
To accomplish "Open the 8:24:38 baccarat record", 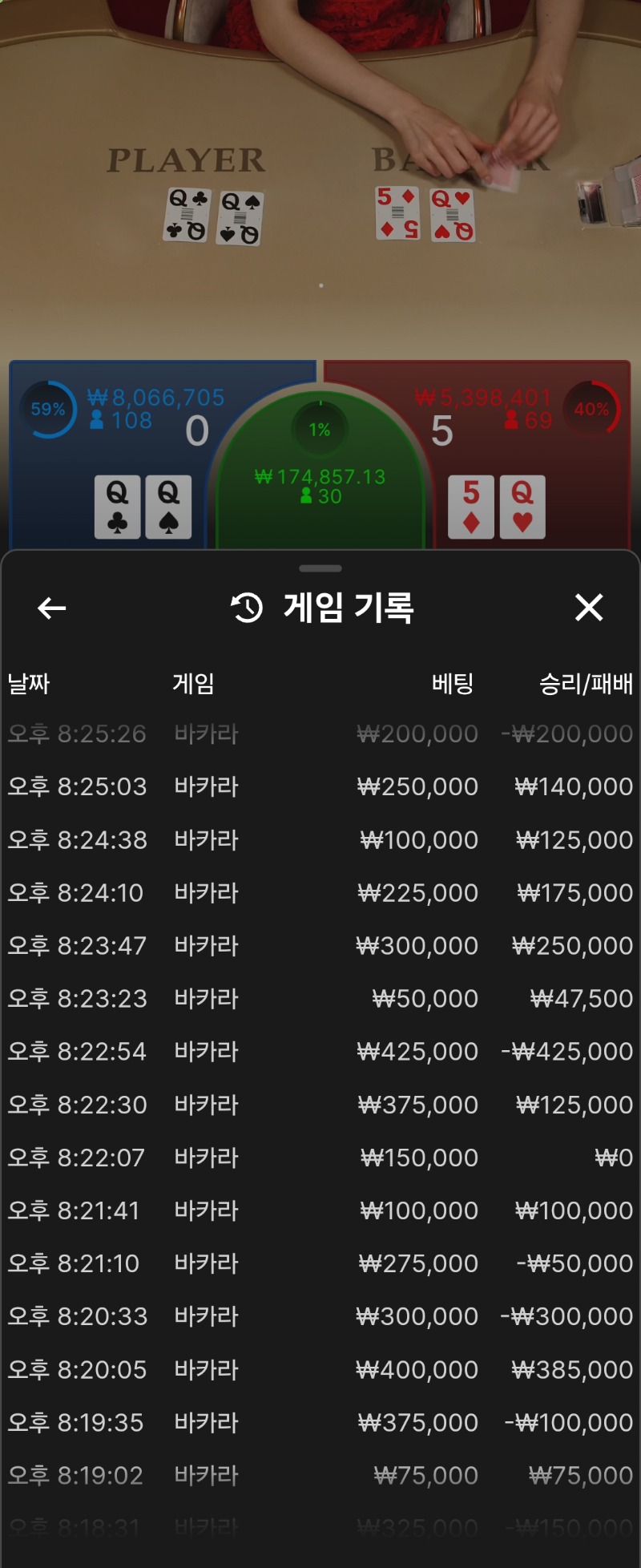I will tap(320, 839).
